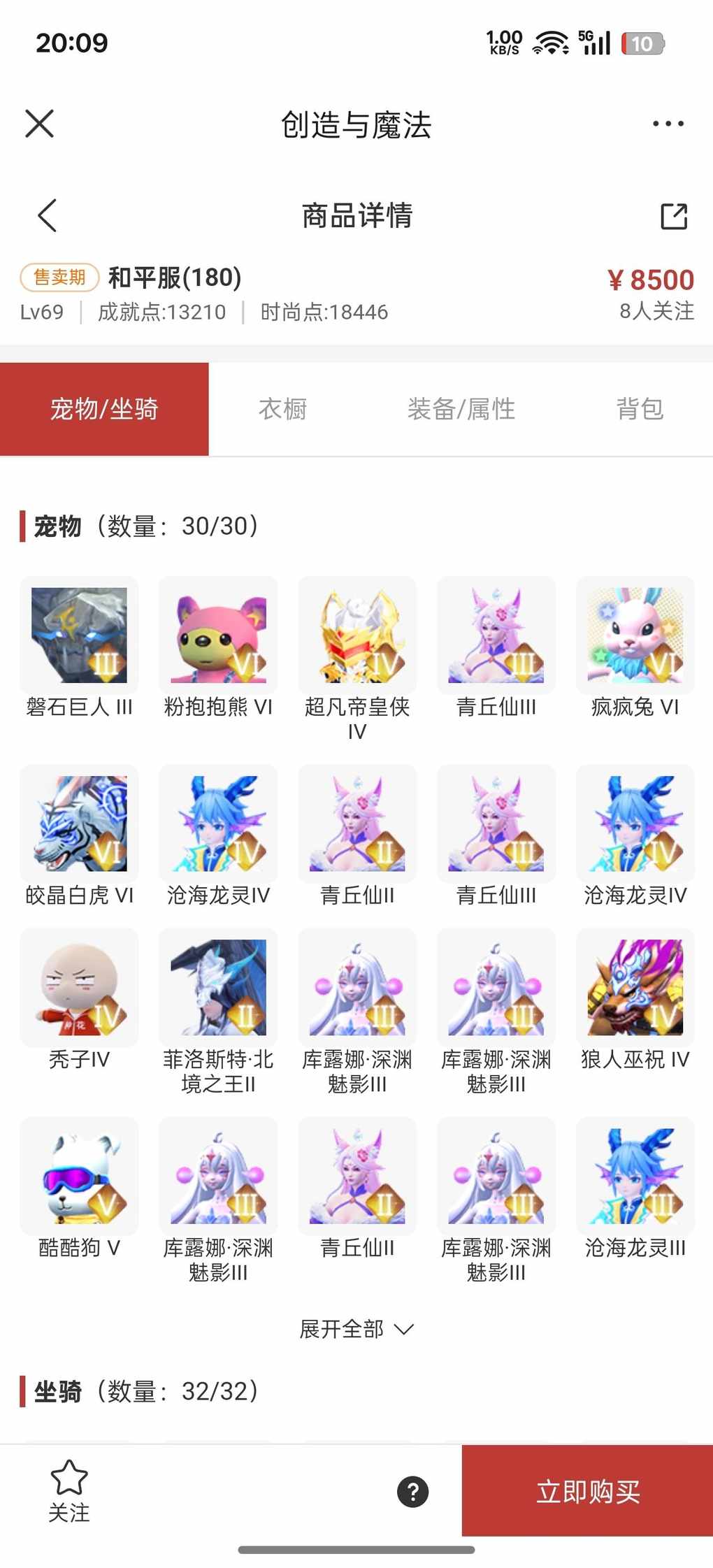713x1568 pixels.
Task: Open the question mark help icon
Action: pyautogui.click(x=412, y=1492)
